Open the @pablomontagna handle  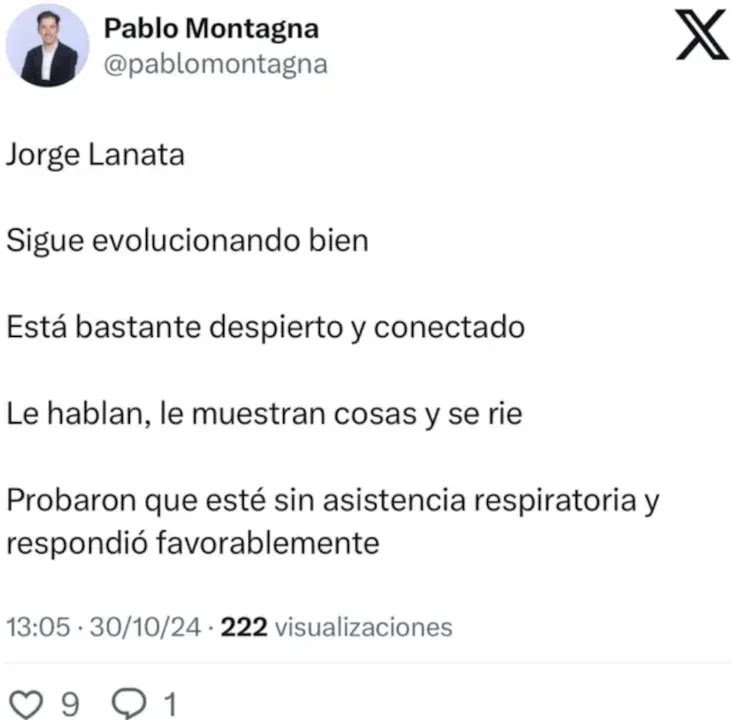(x=216, y=64)
